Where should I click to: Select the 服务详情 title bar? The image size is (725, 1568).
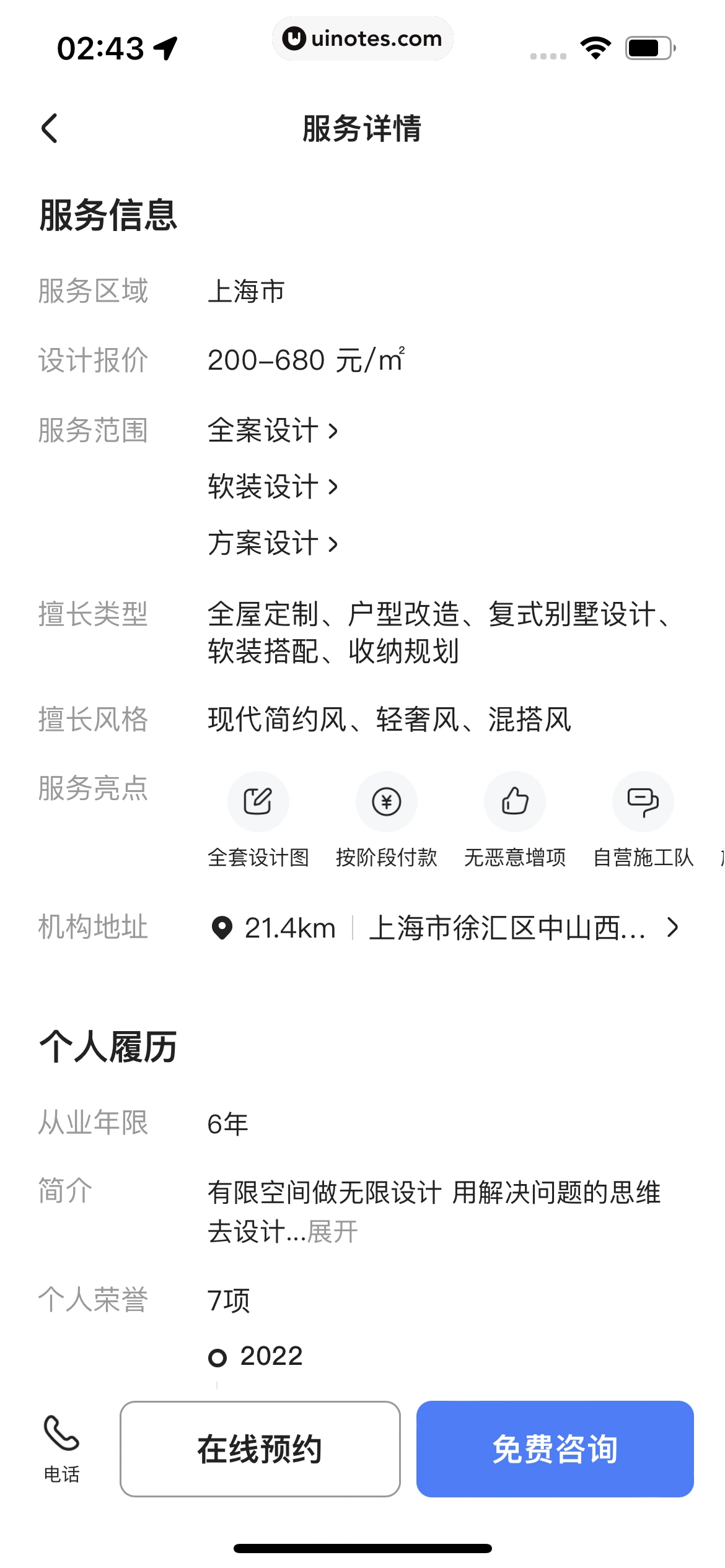tap(362, 129)
